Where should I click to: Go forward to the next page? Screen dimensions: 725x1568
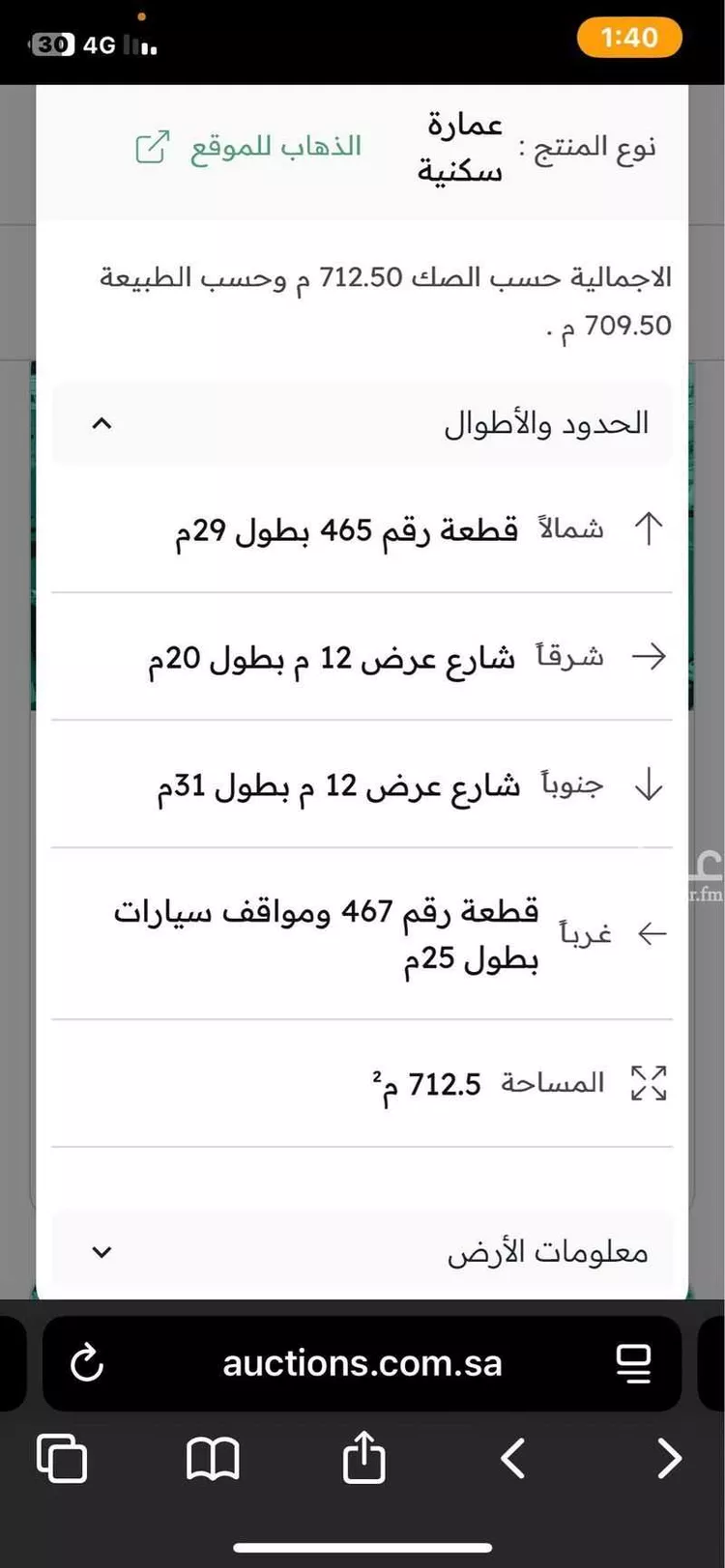click(x=668, y=1458)
